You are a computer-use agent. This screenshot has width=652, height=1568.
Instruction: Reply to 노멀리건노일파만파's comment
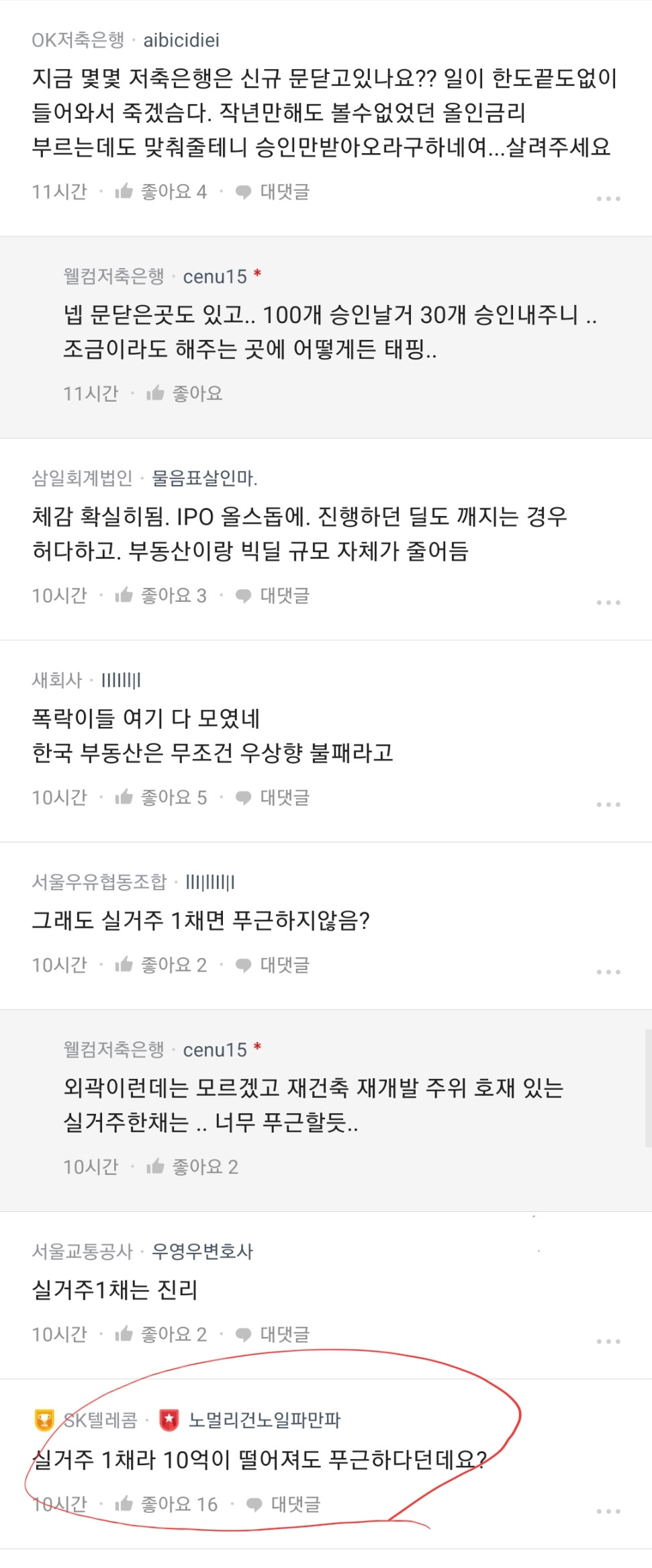(x=283, y=1504)
